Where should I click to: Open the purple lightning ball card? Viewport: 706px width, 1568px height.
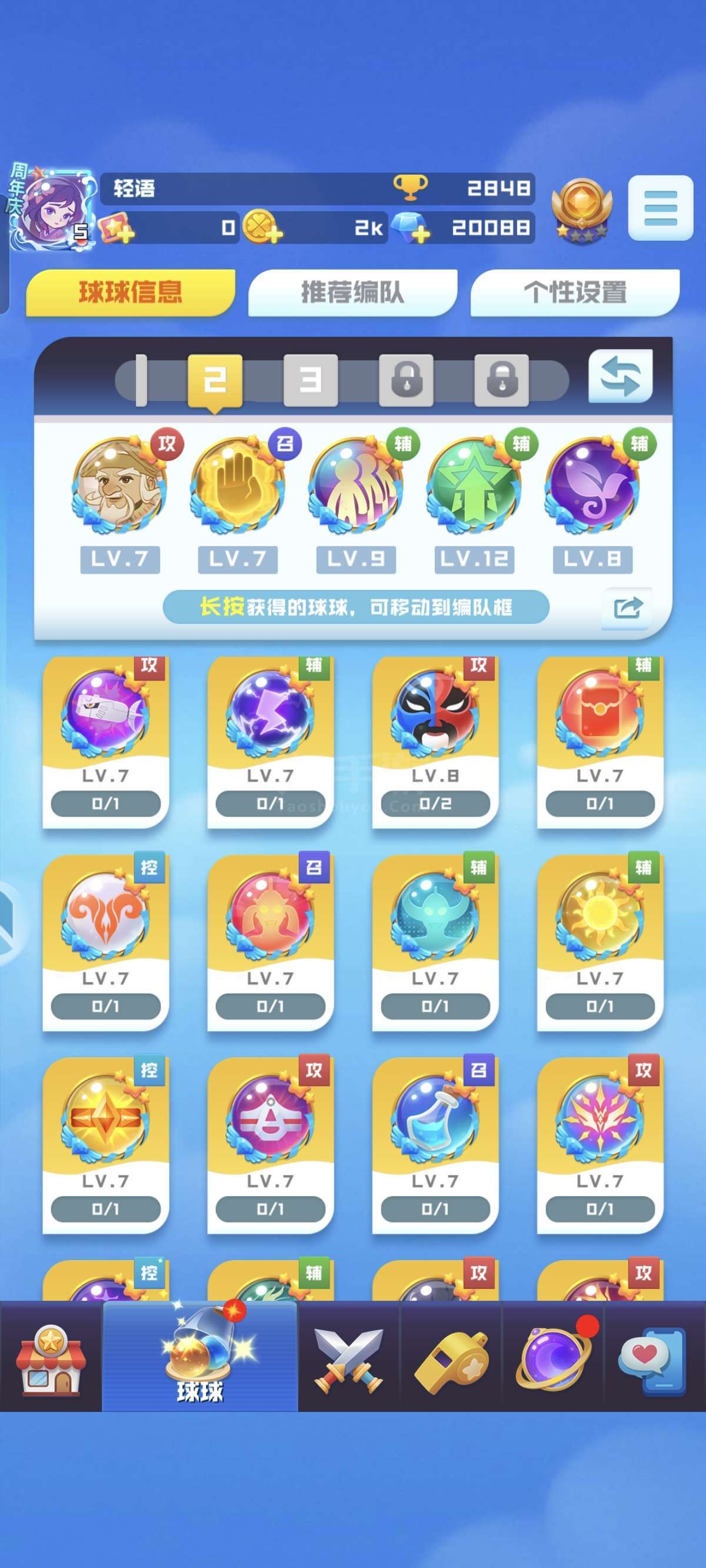coord(270,743)
